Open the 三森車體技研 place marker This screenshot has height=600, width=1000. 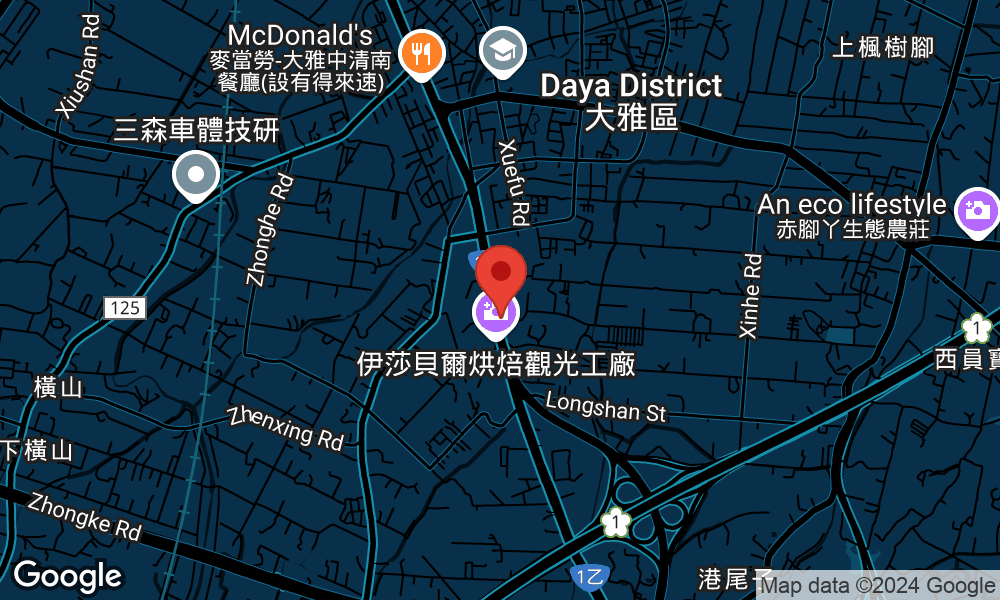(x=196, y=176)
